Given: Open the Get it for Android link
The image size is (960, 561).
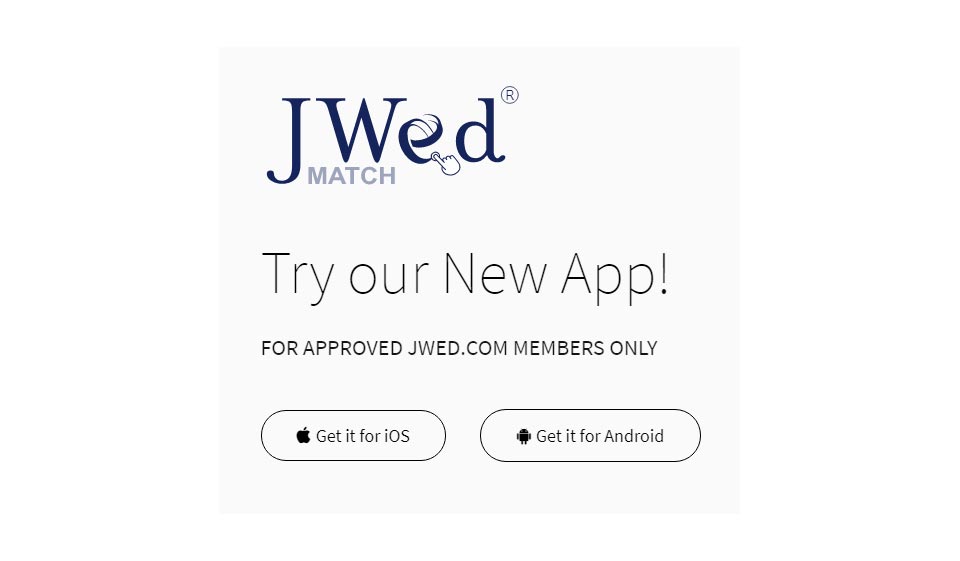Looking at the screenshot, I should coord(590,436).
